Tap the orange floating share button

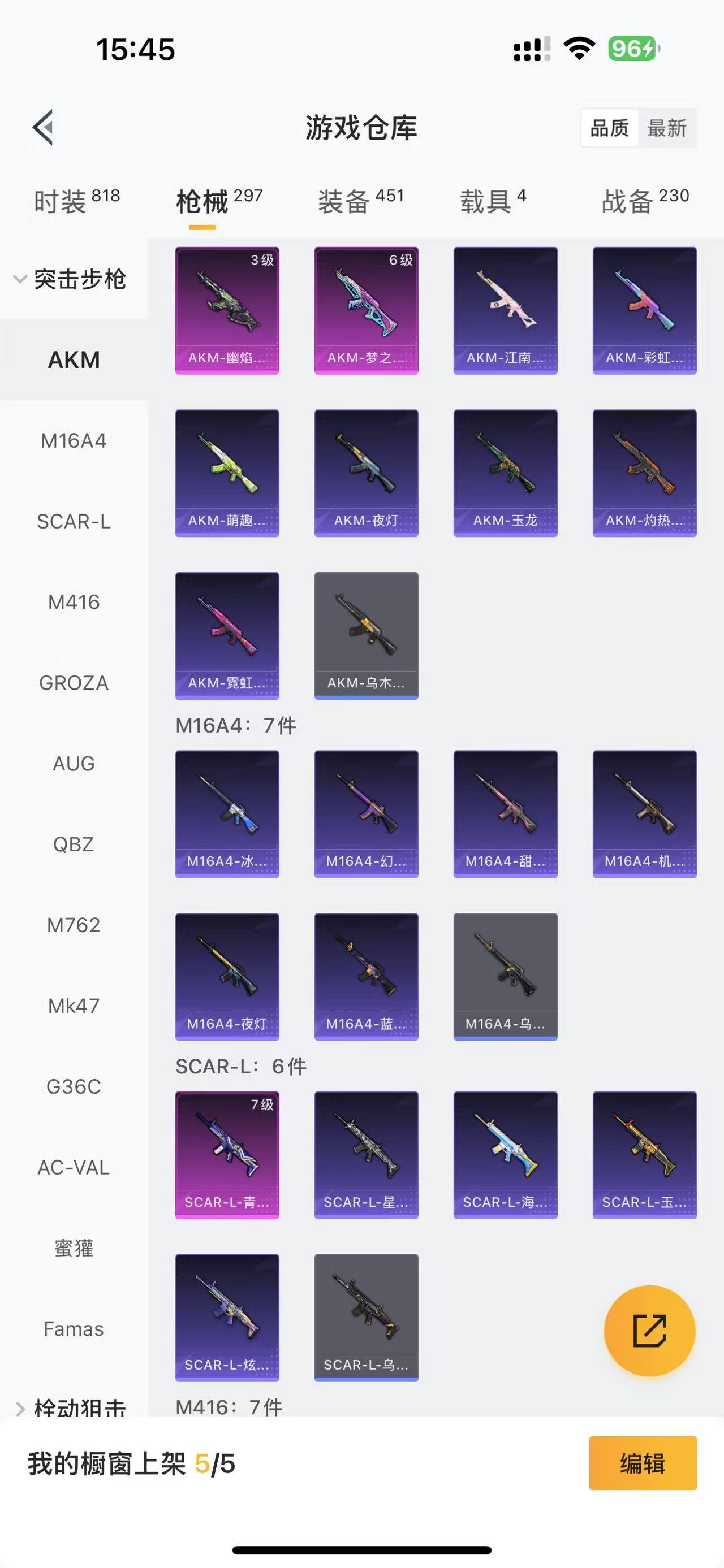coord(649,1331)
